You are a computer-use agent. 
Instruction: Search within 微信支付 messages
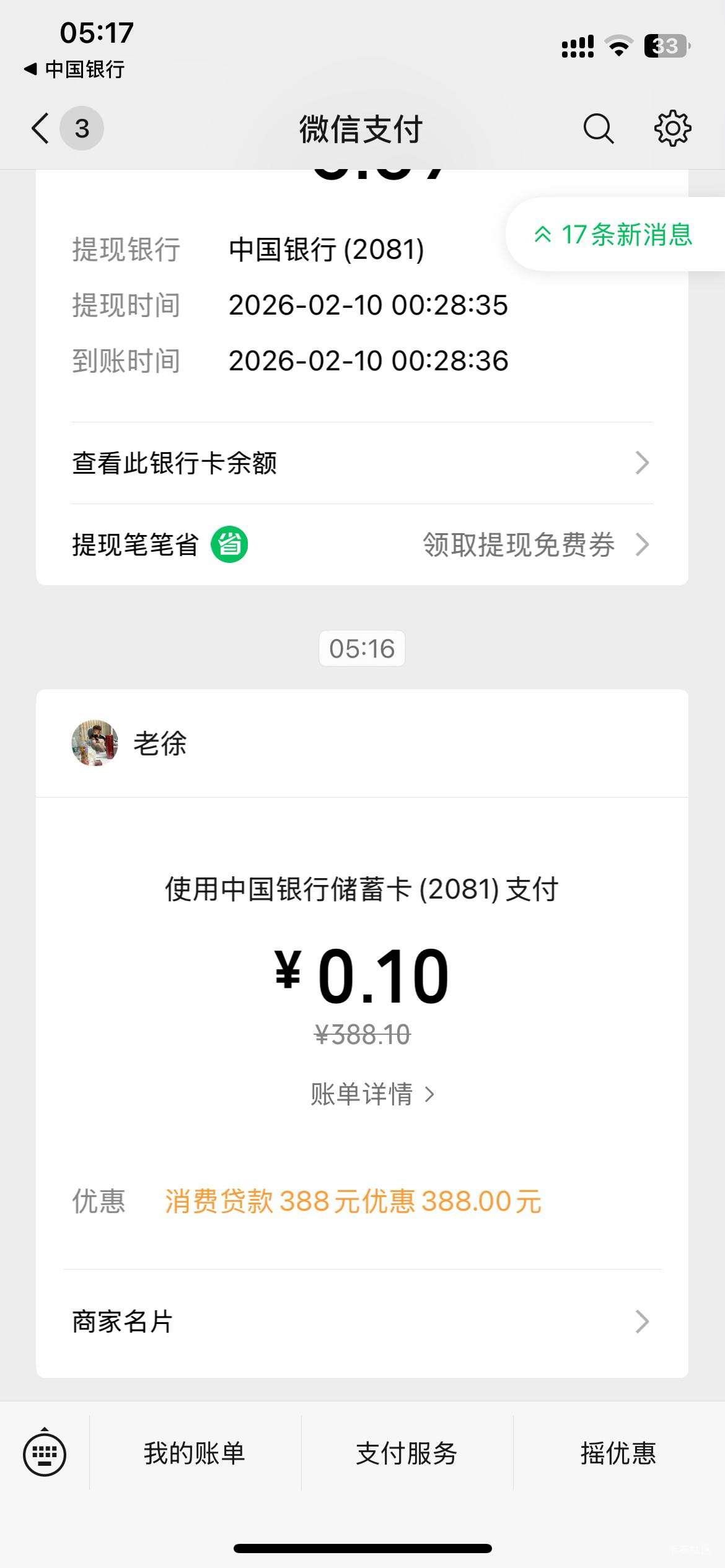pos(598,129)
